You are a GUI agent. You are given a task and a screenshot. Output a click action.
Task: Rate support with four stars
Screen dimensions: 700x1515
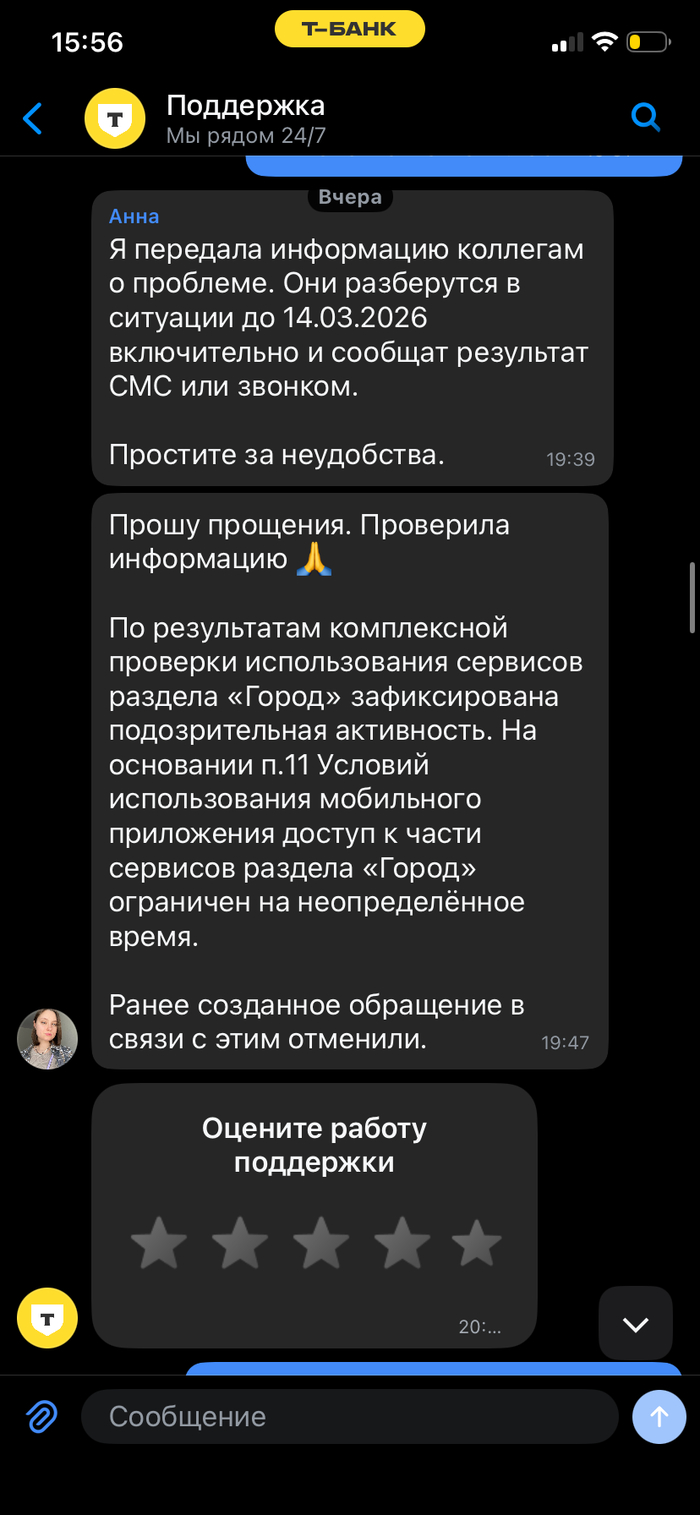click(x=401, y=1244)
